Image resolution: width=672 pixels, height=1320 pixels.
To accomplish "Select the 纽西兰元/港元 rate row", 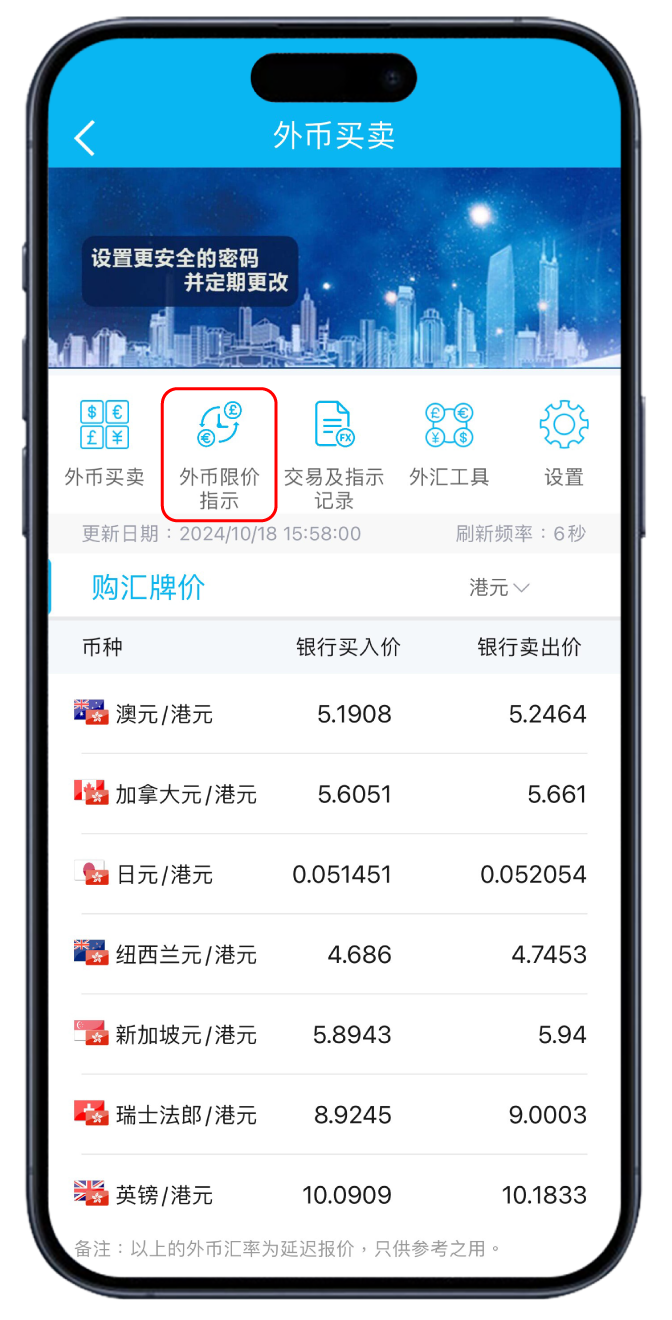I will click(x=334, y=954).
